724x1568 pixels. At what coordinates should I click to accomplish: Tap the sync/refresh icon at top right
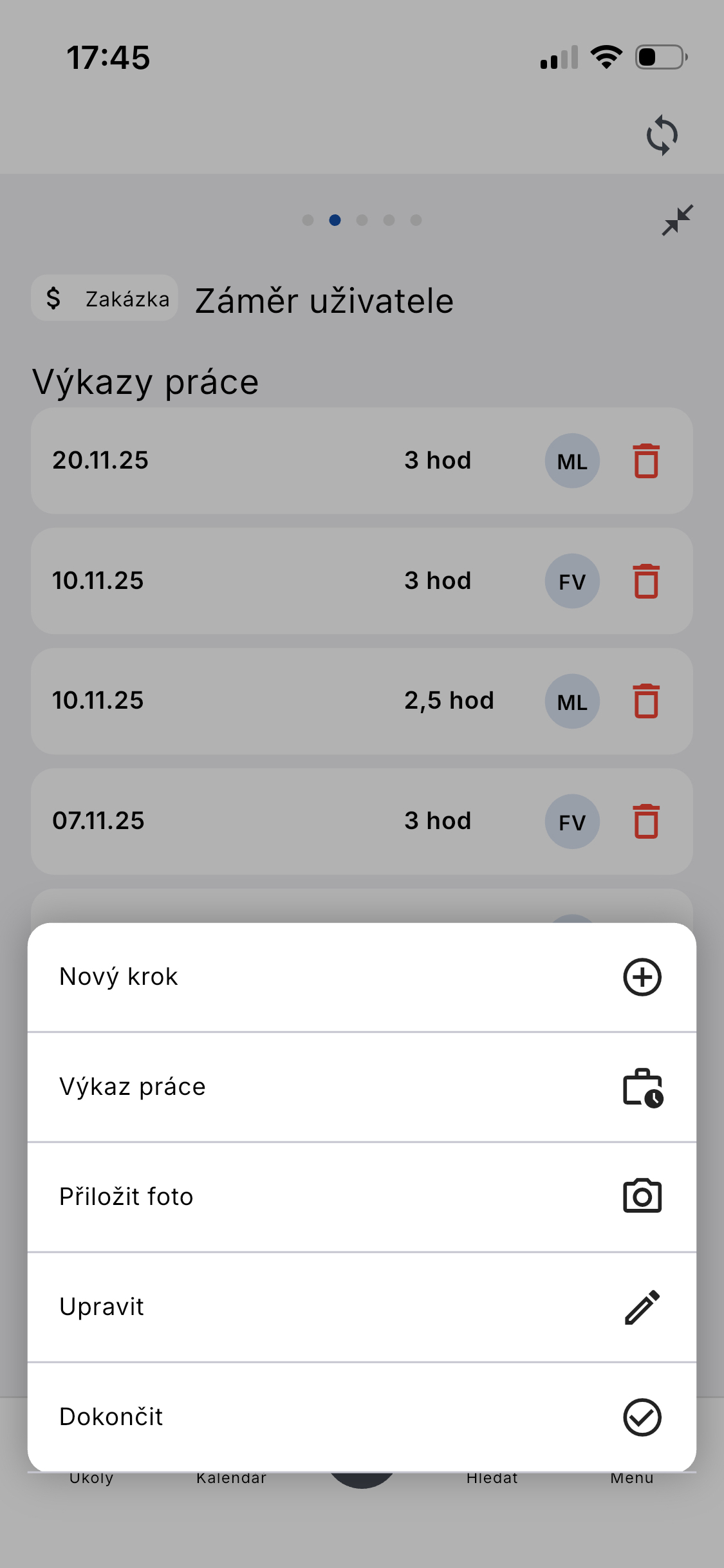pos(662,135)
